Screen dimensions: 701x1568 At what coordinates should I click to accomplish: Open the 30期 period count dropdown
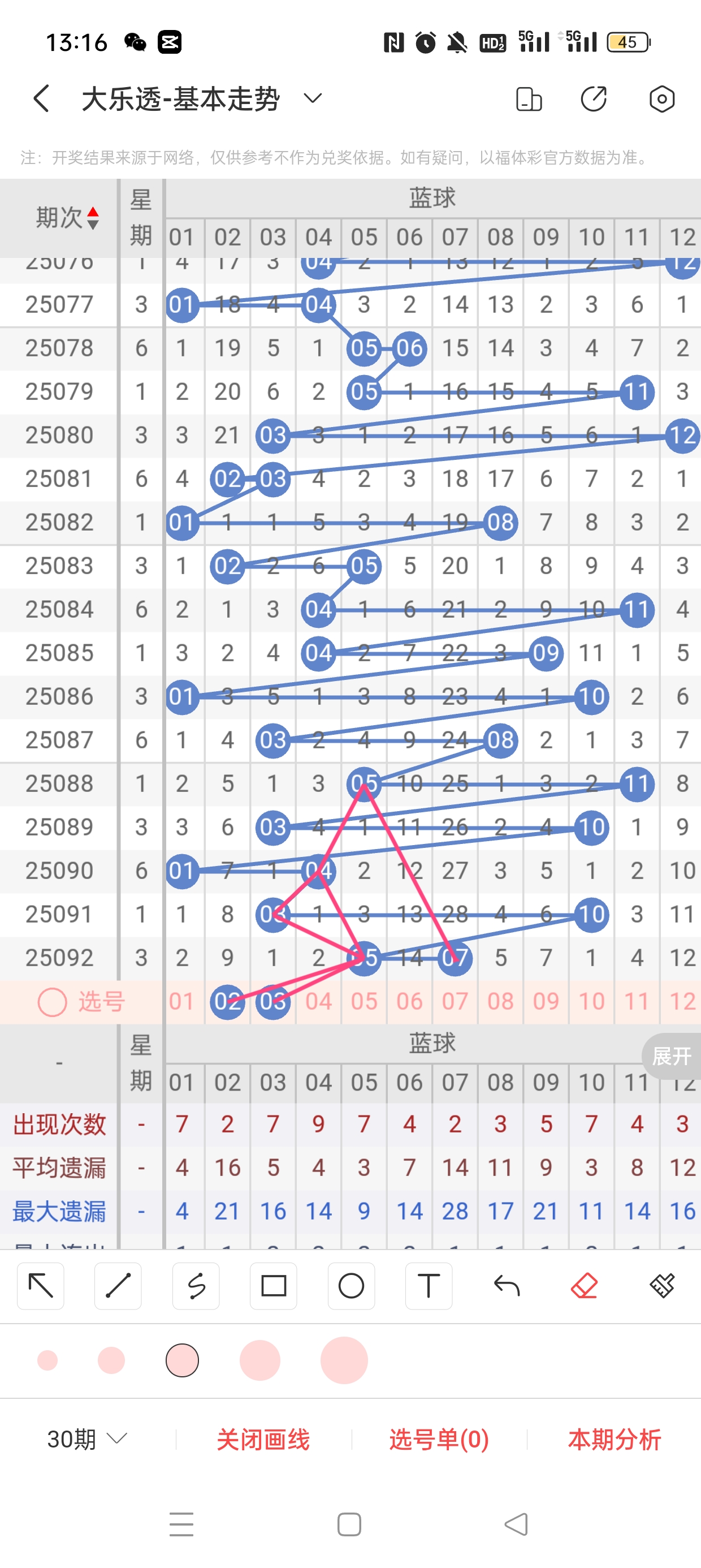point(87,1439)
